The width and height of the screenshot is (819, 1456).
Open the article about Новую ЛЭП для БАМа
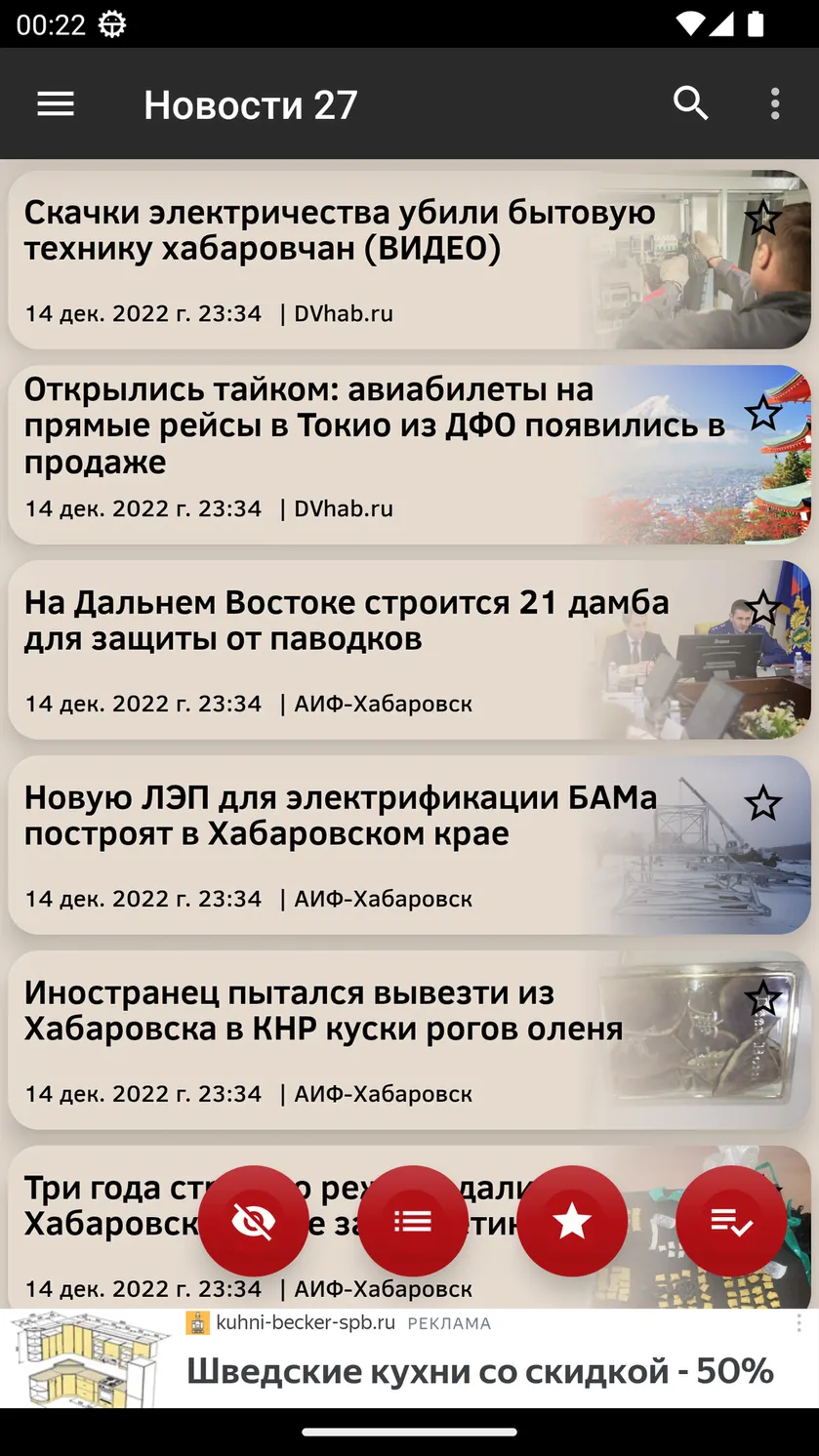click(x=409, y=845)
